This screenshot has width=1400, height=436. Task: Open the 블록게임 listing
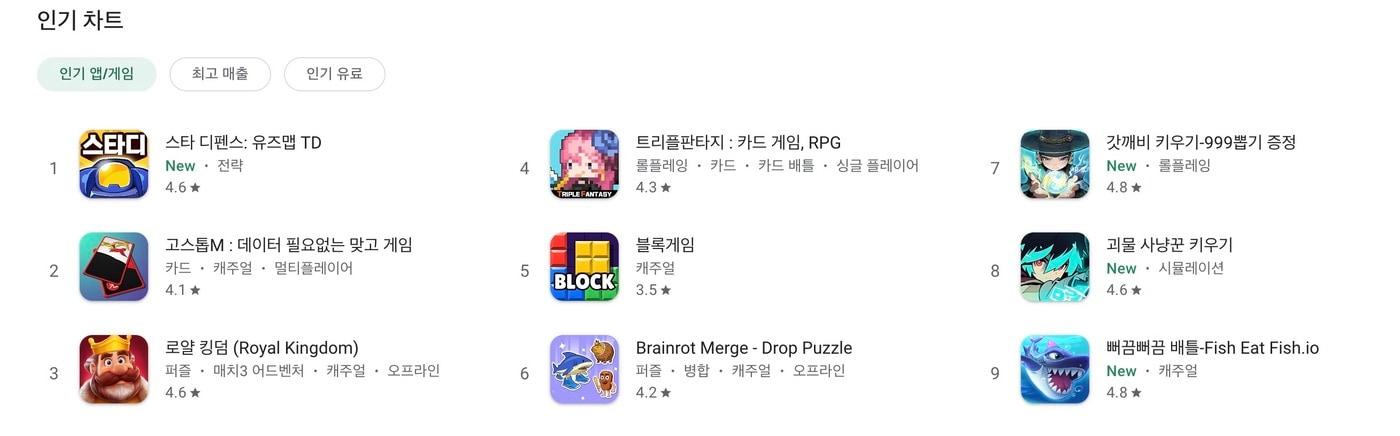[x=664, y=245]
